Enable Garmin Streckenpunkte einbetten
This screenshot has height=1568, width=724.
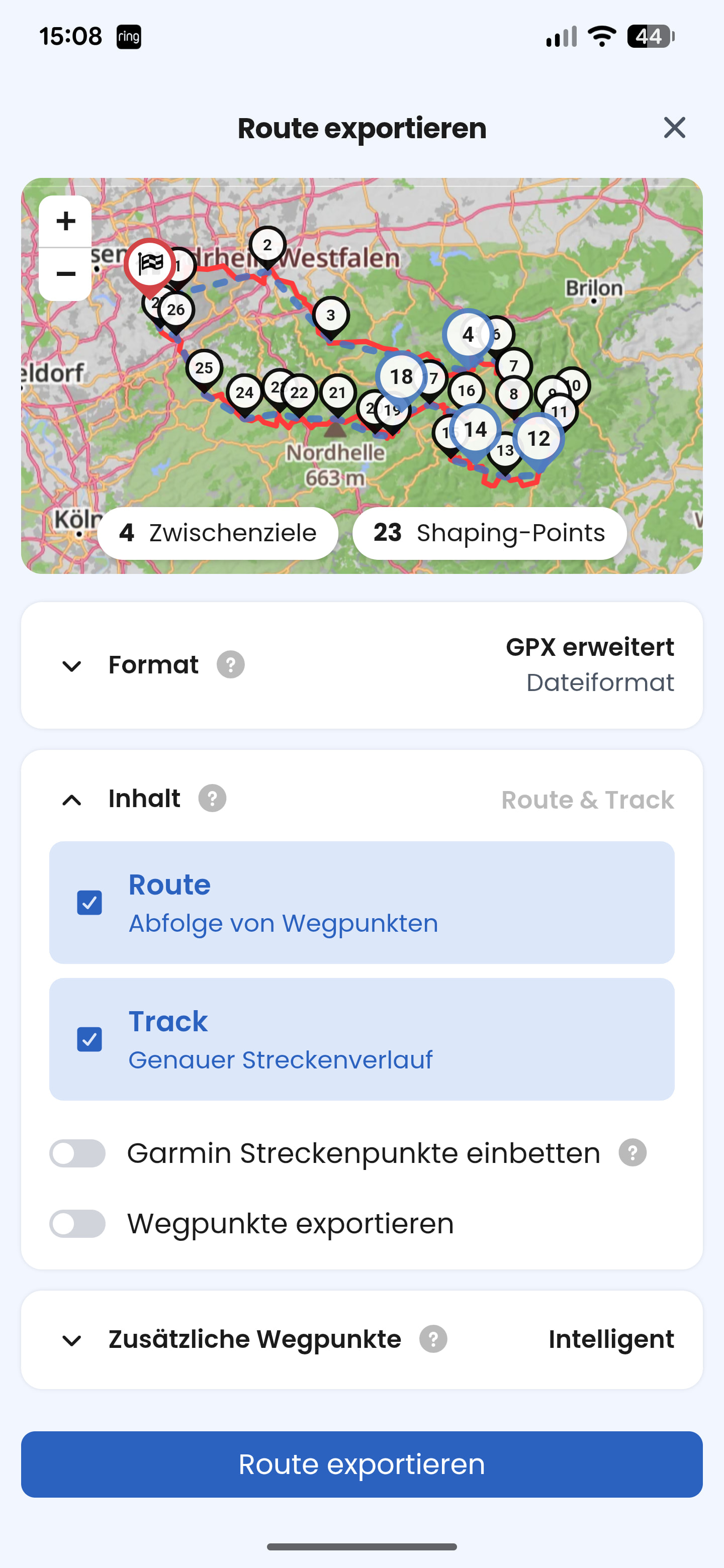coord(77,1153)
